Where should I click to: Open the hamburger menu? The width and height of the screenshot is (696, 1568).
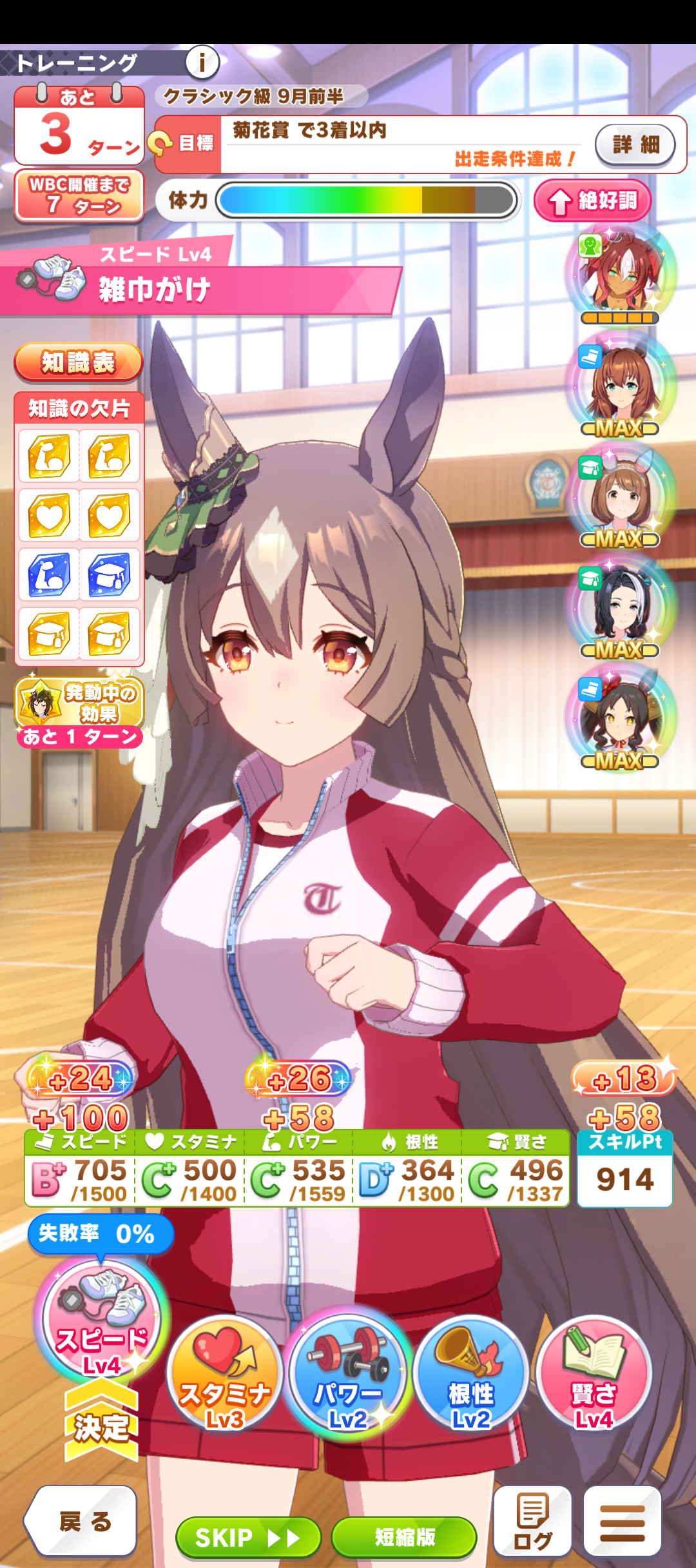(x=622, y=1522)
